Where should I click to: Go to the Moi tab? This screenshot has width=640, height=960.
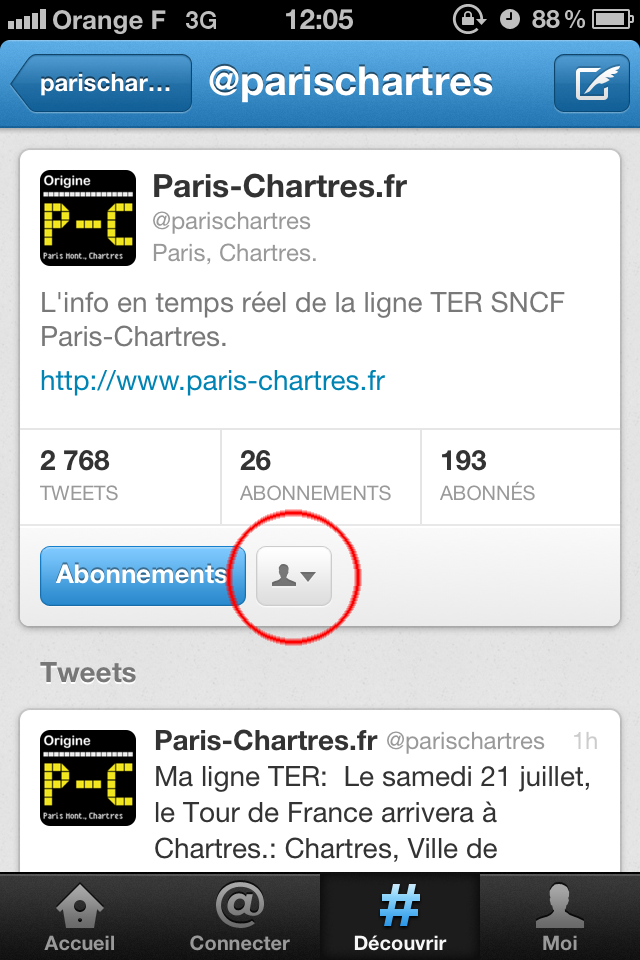(x=560, y=918)
